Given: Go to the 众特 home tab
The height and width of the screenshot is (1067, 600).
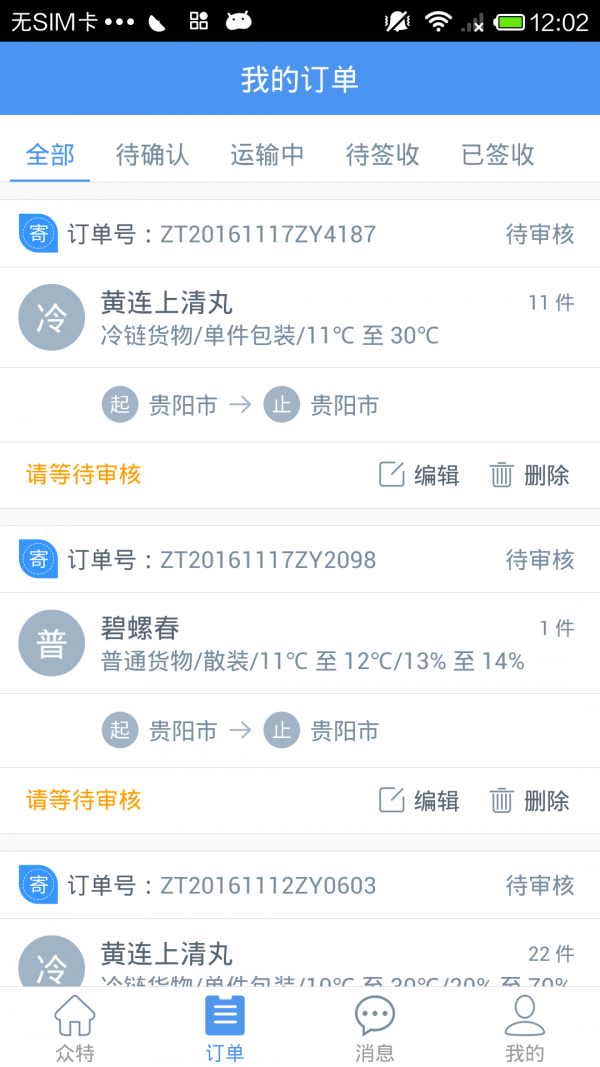Looking at the screenshot, I should pyautogui.click(x=75, y=1028).
